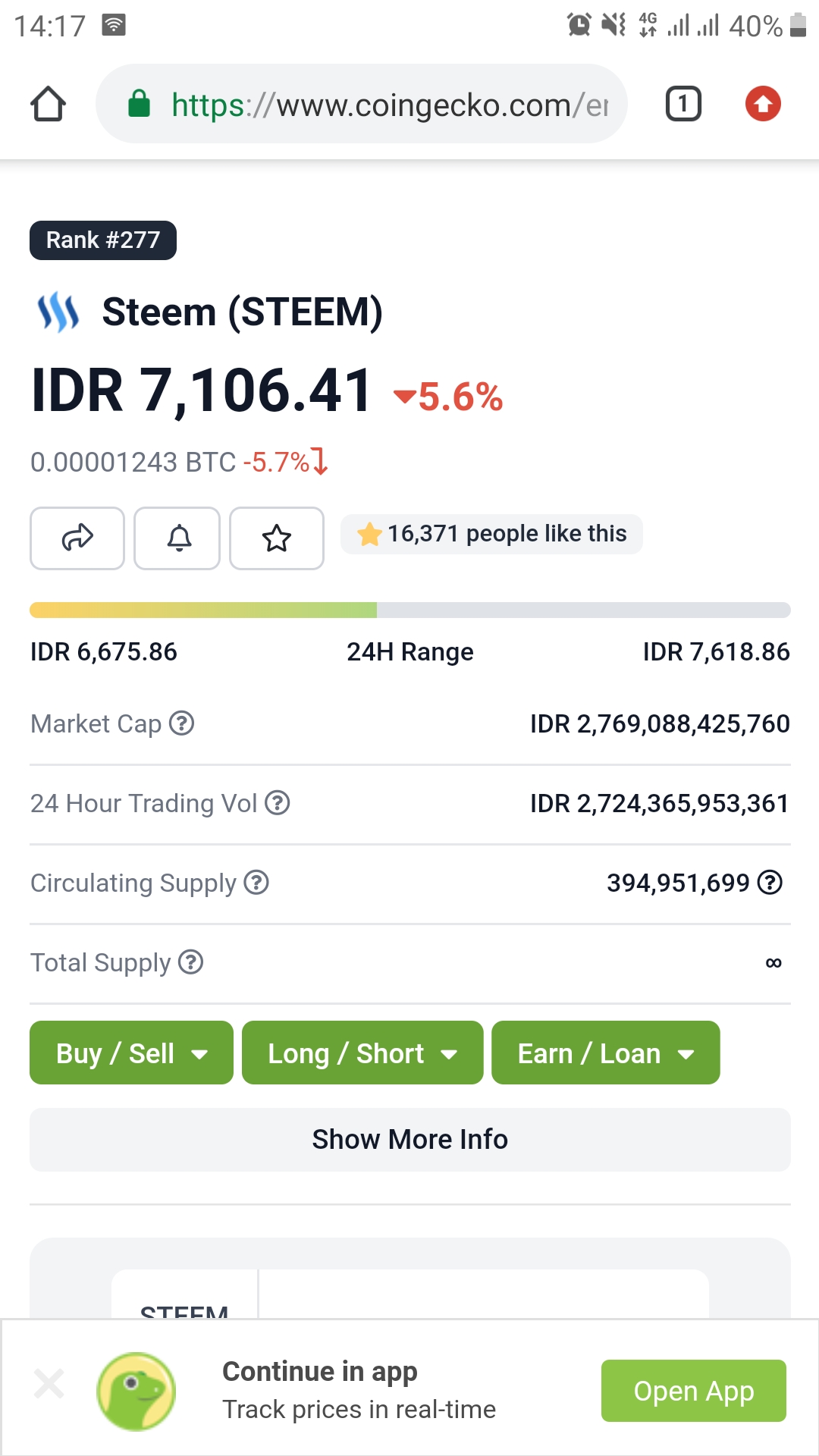Show help for Market Cap
The height and width of the screenshot is (1456, 819).
[x=181, y=723]
